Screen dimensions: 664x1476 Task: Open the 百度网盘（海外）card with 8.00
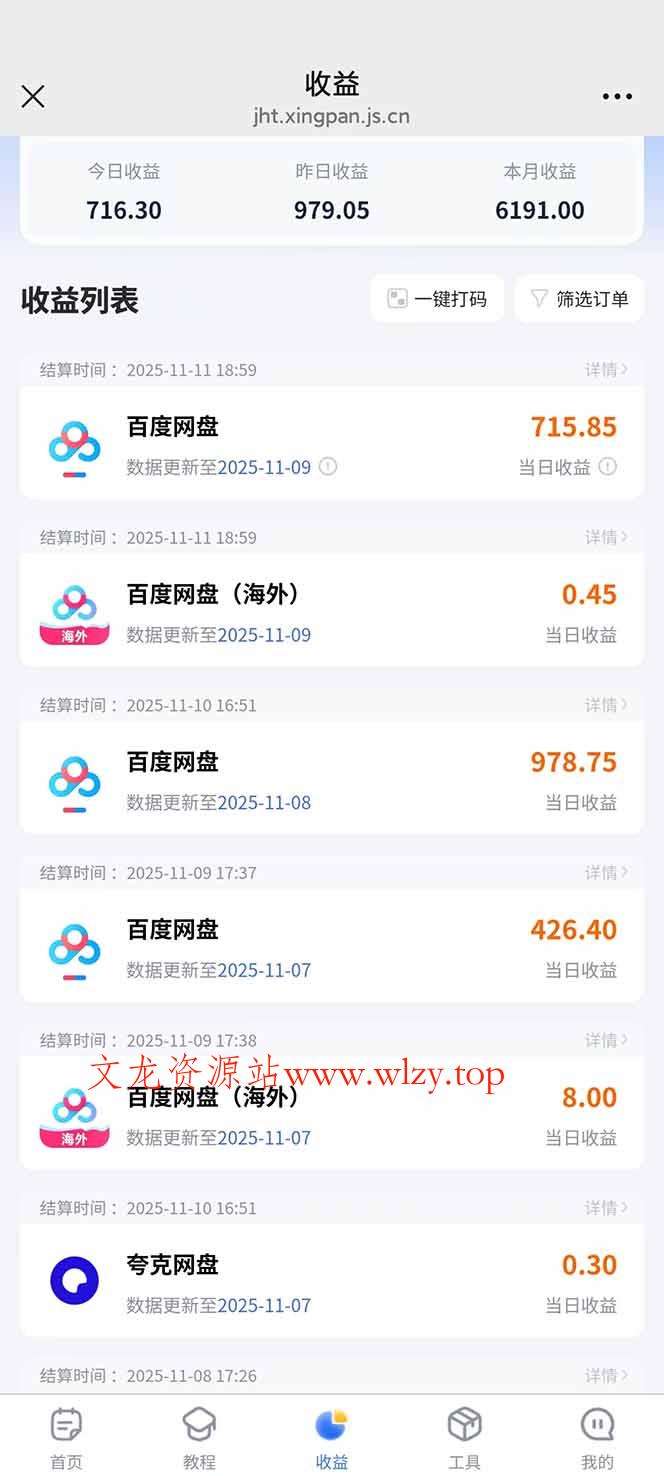(332, 1115)
